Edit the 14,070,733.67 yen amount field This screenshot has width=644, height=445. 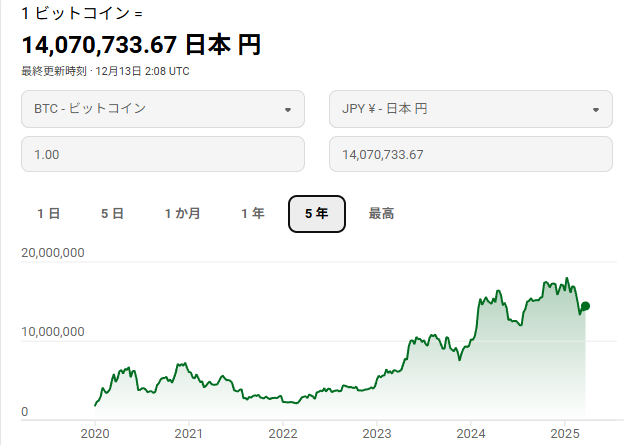pos(470,154)
